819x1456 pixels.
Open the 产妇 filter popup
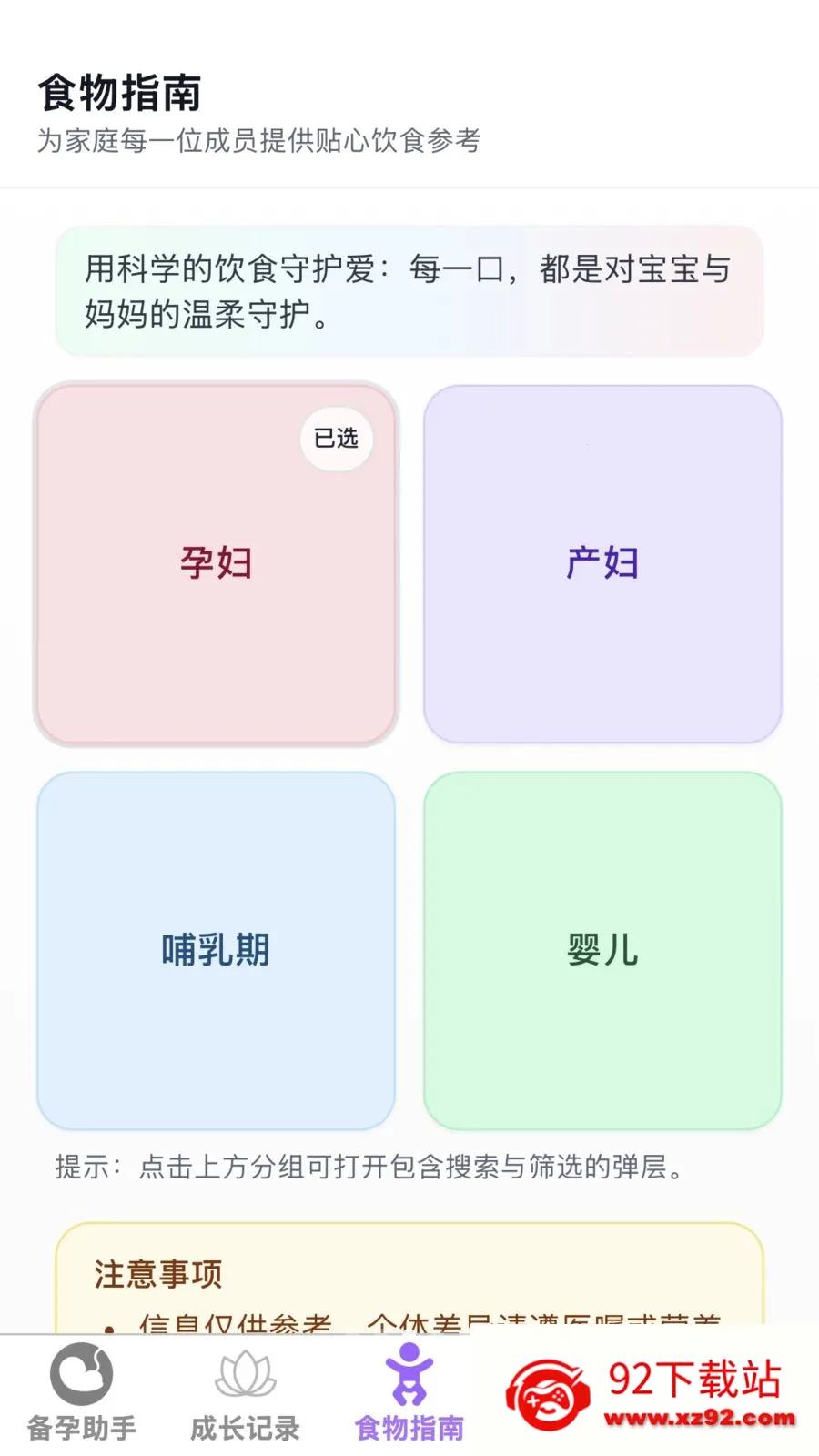click(602, 564)
